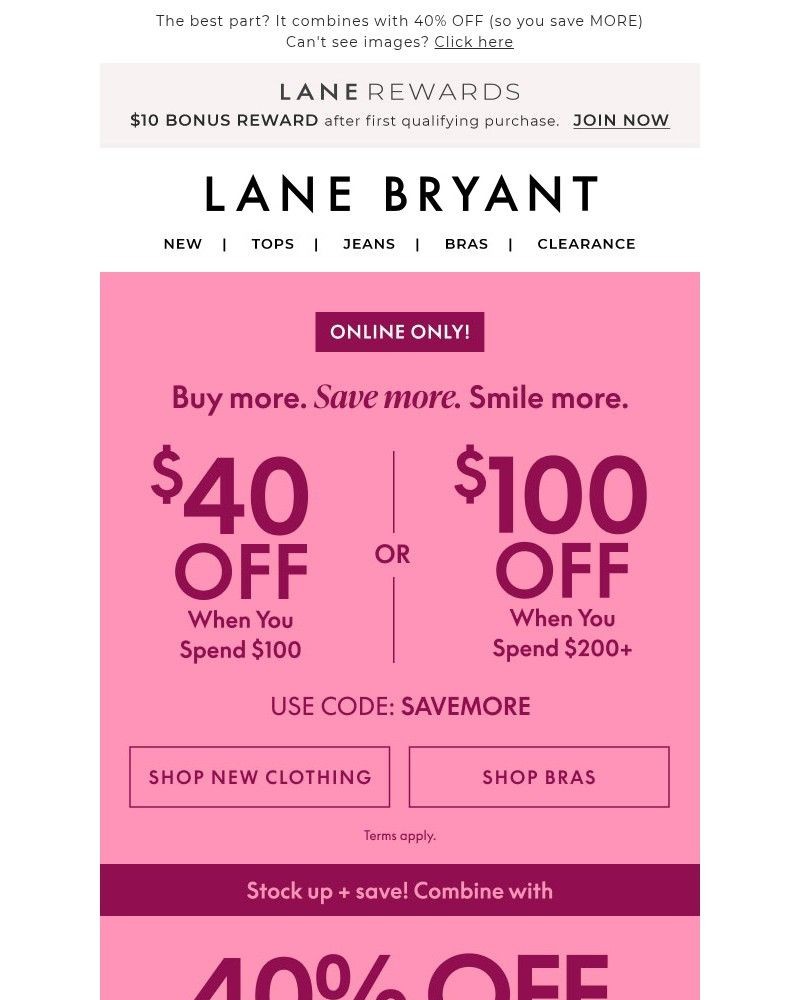Screen dimensions: 800x1000
Task: Click the "Click here" link to view images
Action: [474, 42]
